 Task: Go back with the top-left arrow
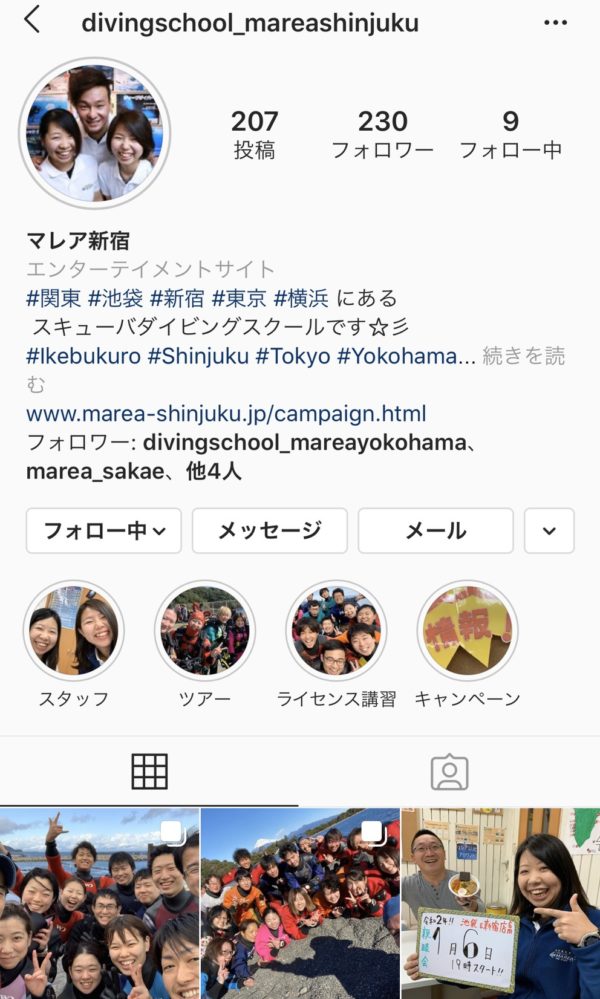(x=32, y=20)
